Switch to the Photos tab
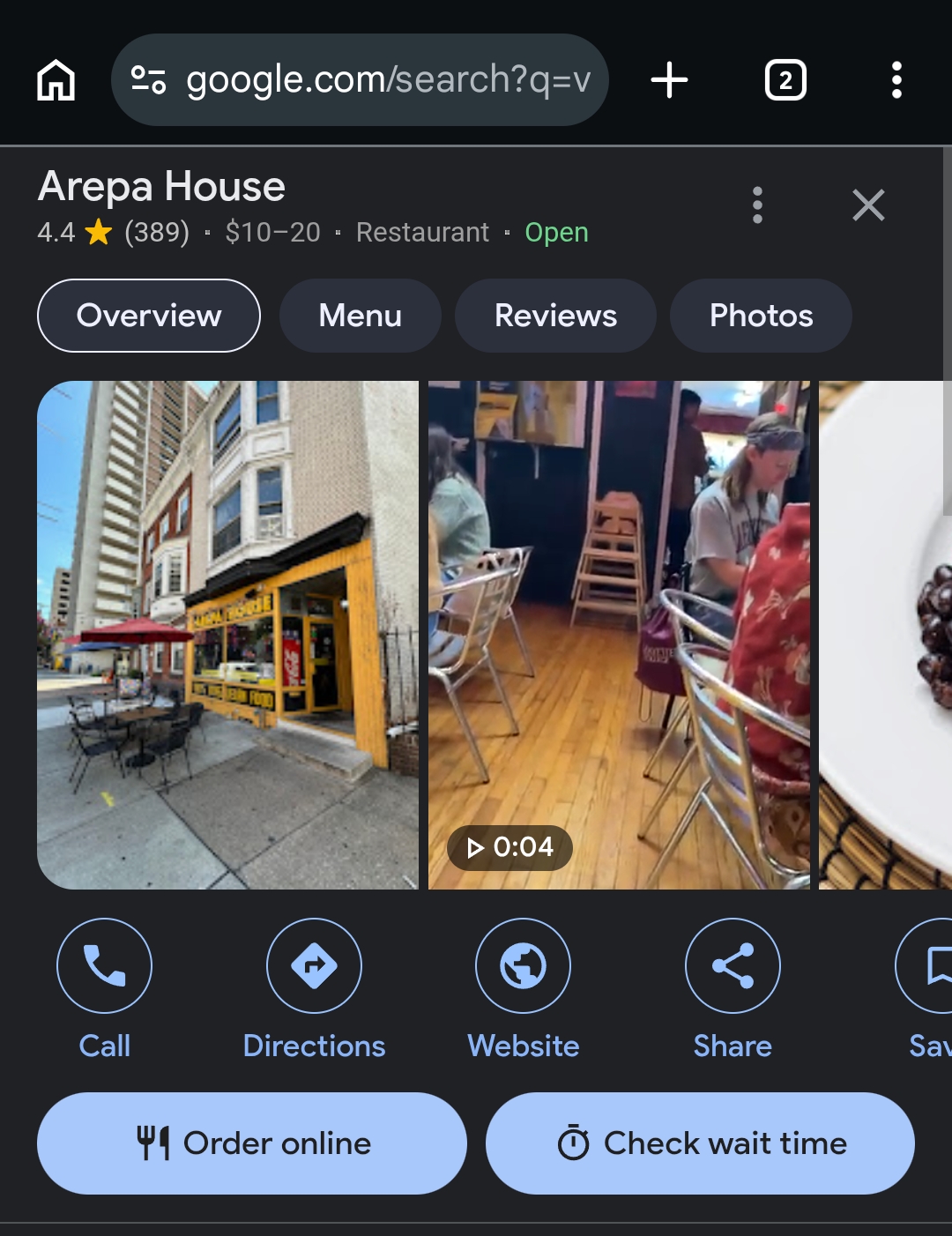The height and width of the screenshot is (1236, 952). pos(761,316)
